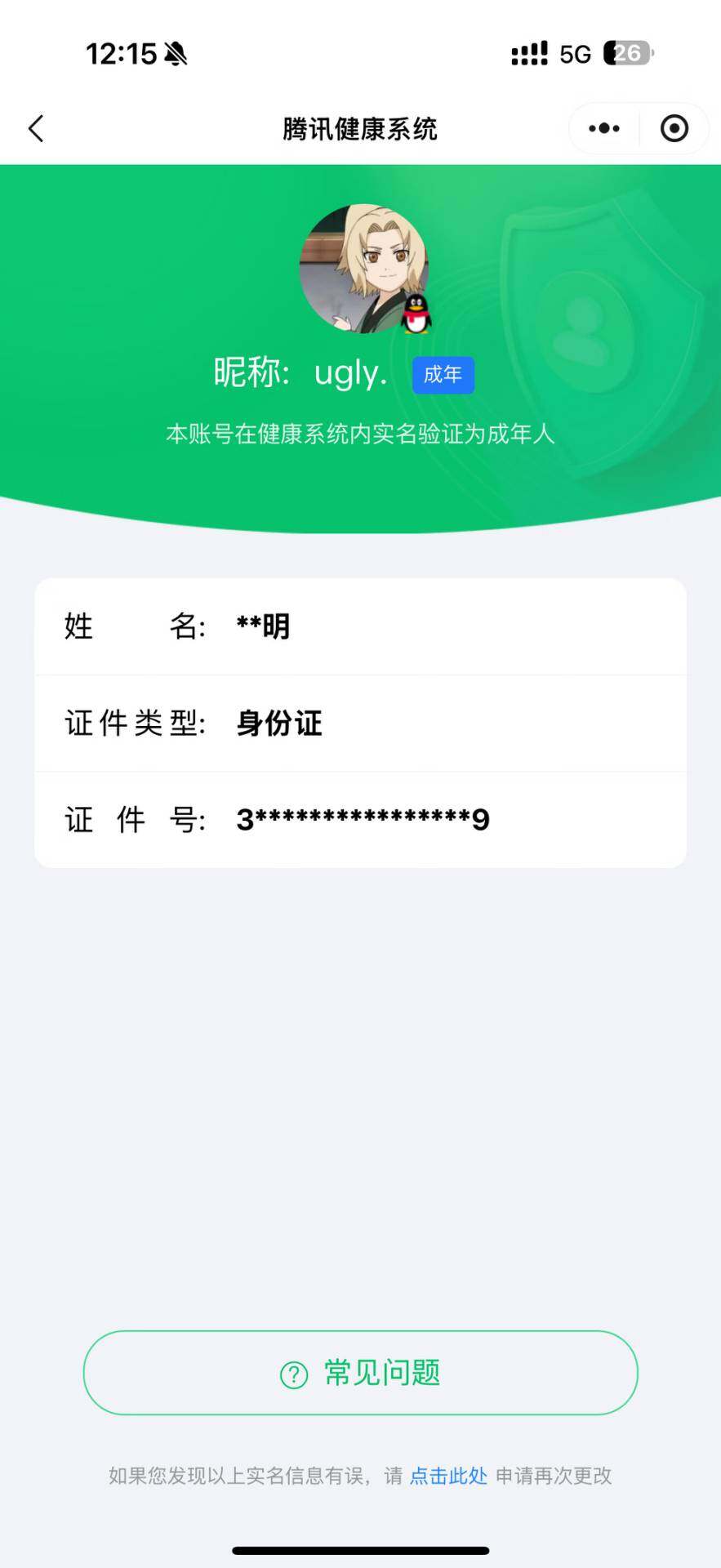Screen dimensions: 721x1568
Task: Tap the adult verification notice text
Action: (360, 437)
